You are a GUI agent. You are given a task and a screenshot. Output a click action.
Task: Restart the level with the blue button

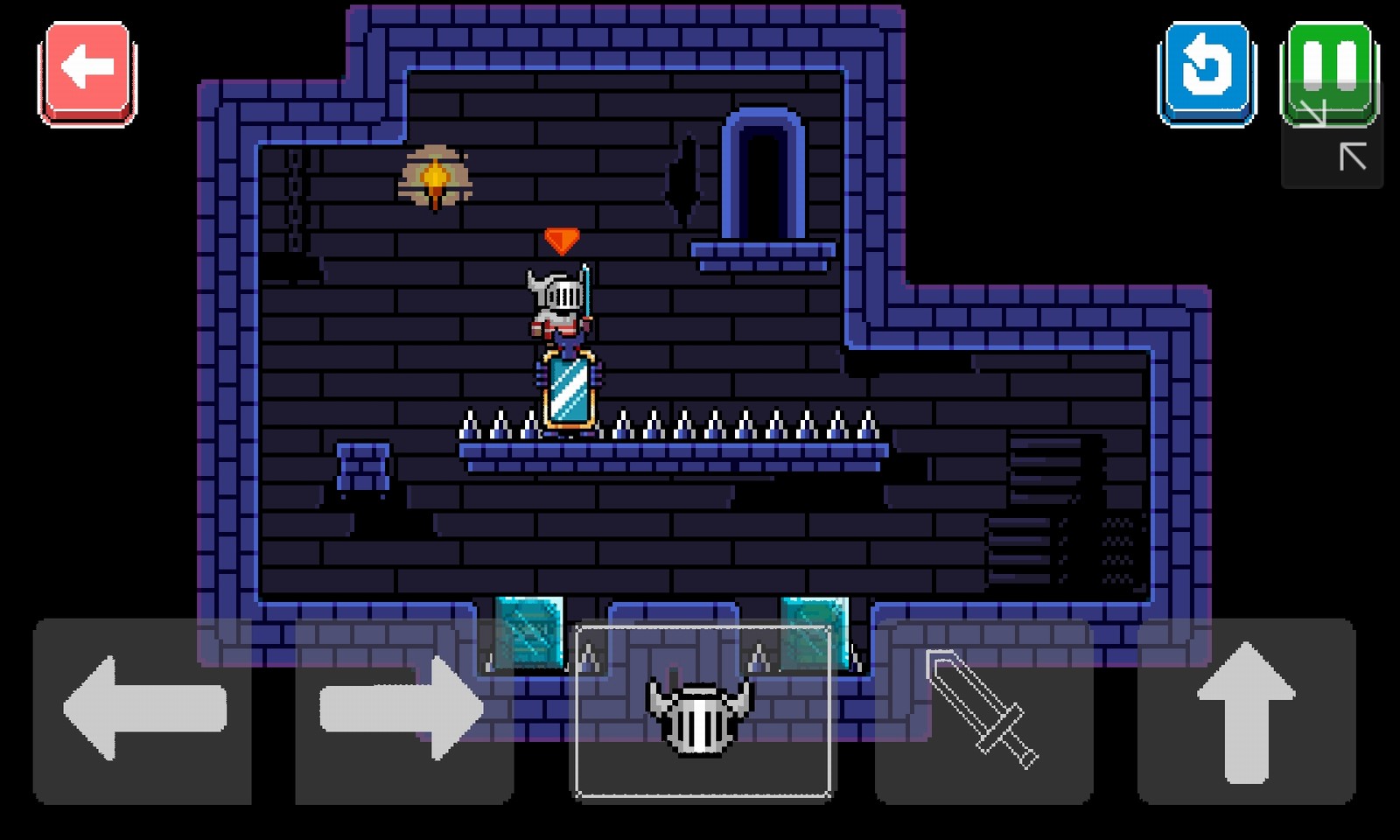(1207, 72)
